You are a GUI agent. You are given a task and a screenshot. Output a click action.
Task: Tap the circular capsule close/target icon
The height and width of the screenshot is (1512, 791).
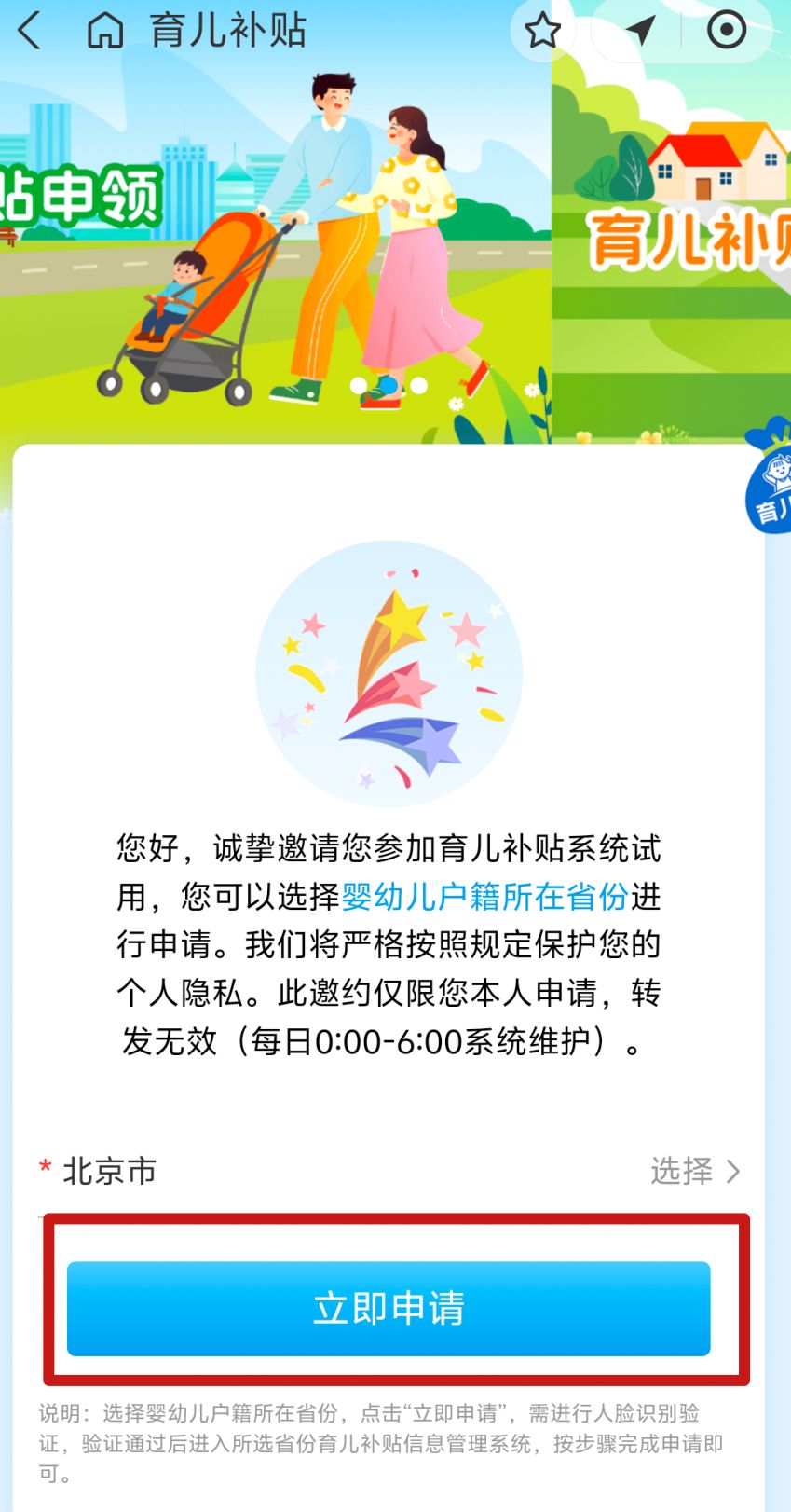(x=726, y=31)
